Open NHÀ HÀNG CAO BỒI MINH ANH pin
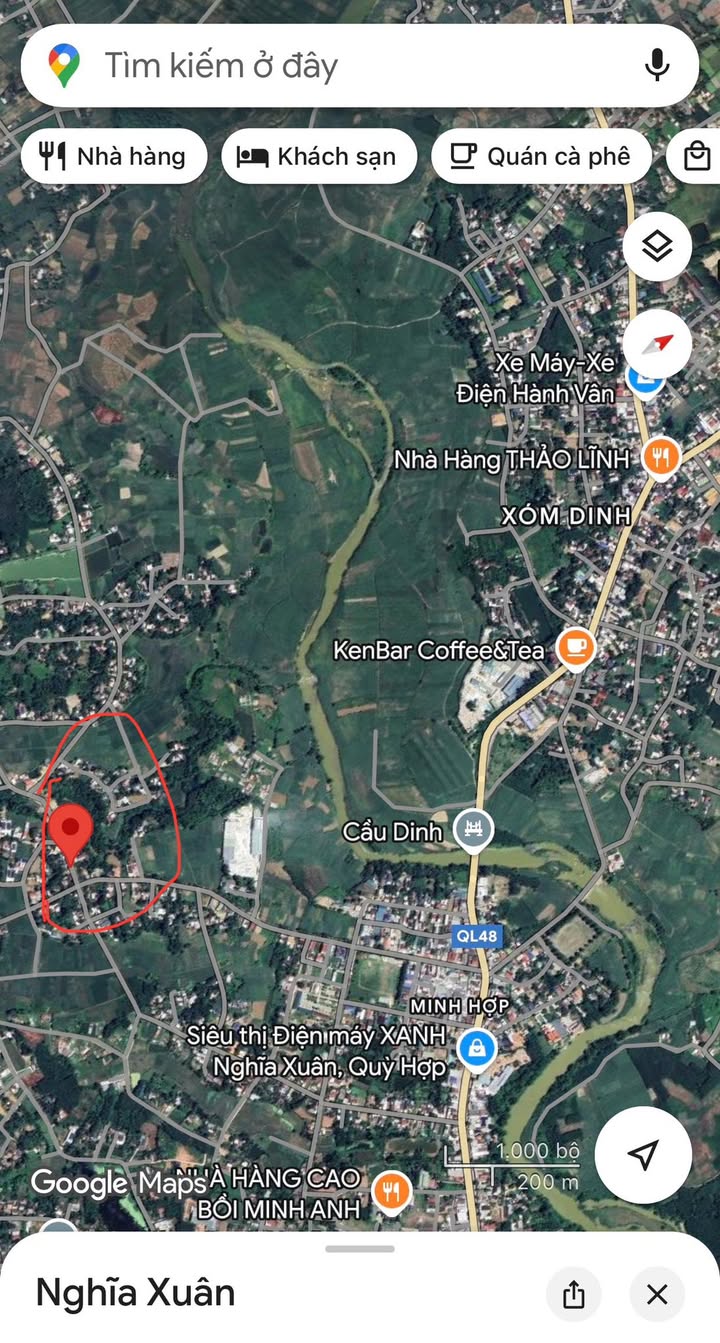The height and width of the screenshot is (1343, 720). (391, 1191)
